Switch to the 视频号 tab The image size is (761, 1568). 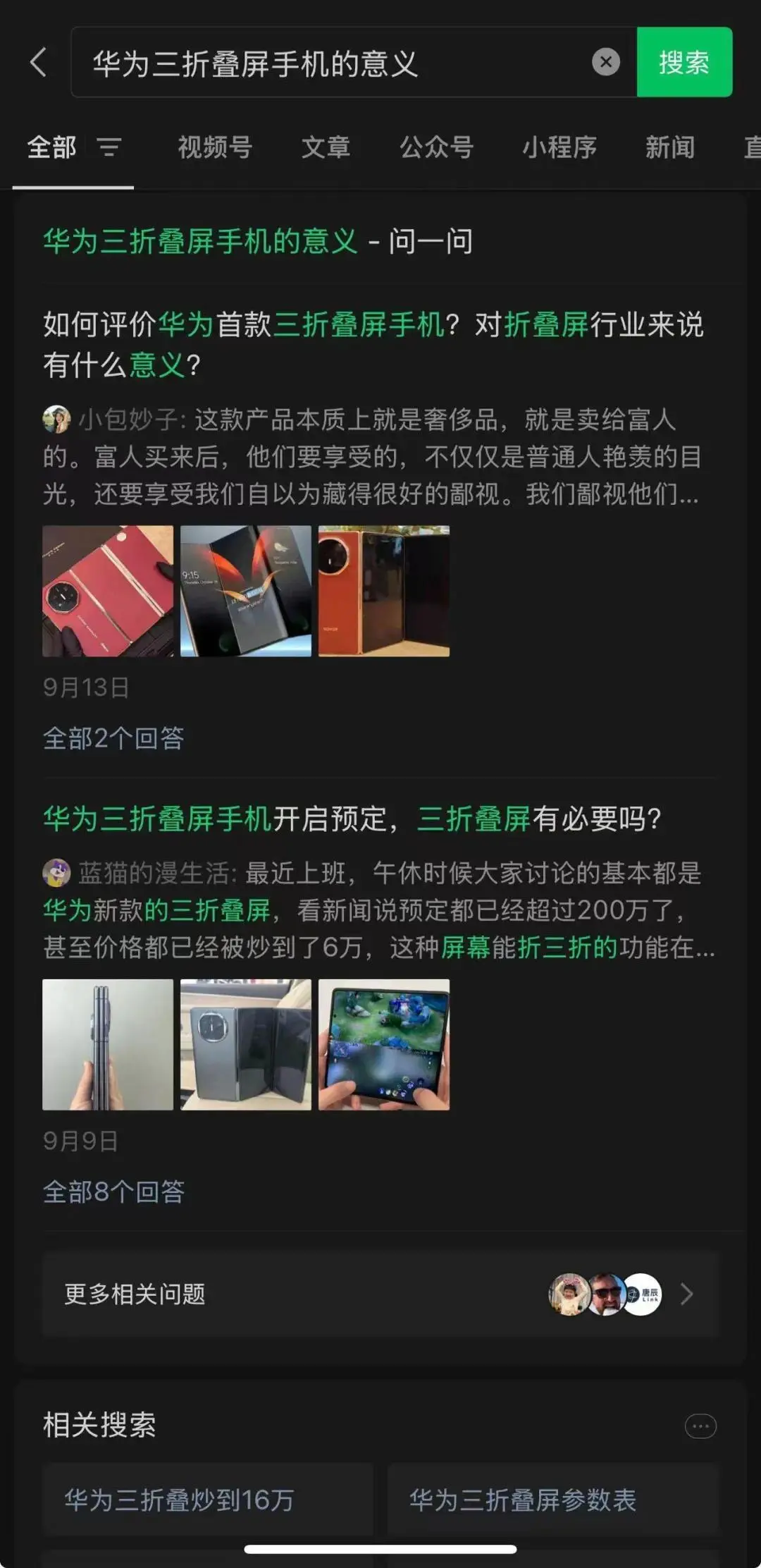tap(215, 147)
